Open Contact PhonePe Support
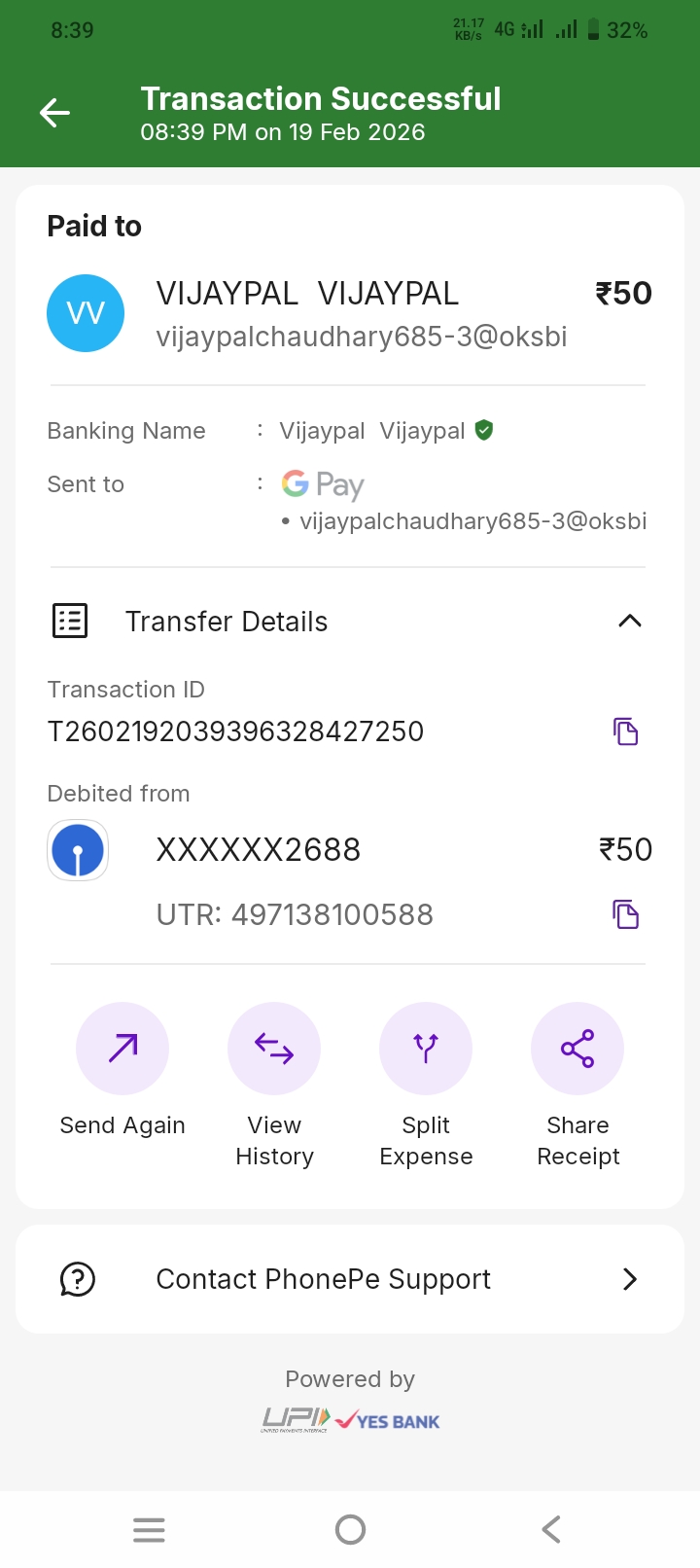 click(350, 1279)
